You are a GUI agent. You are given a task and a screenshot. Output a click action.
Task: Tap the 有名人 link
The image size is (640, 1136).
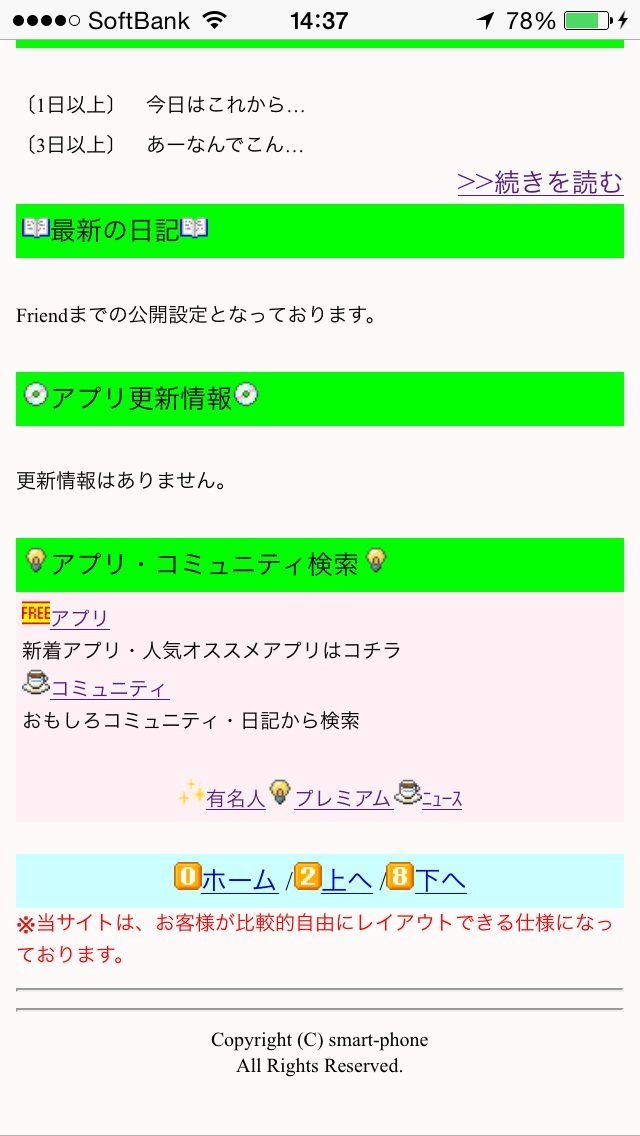pyautogui.click(x=235, y=798)
